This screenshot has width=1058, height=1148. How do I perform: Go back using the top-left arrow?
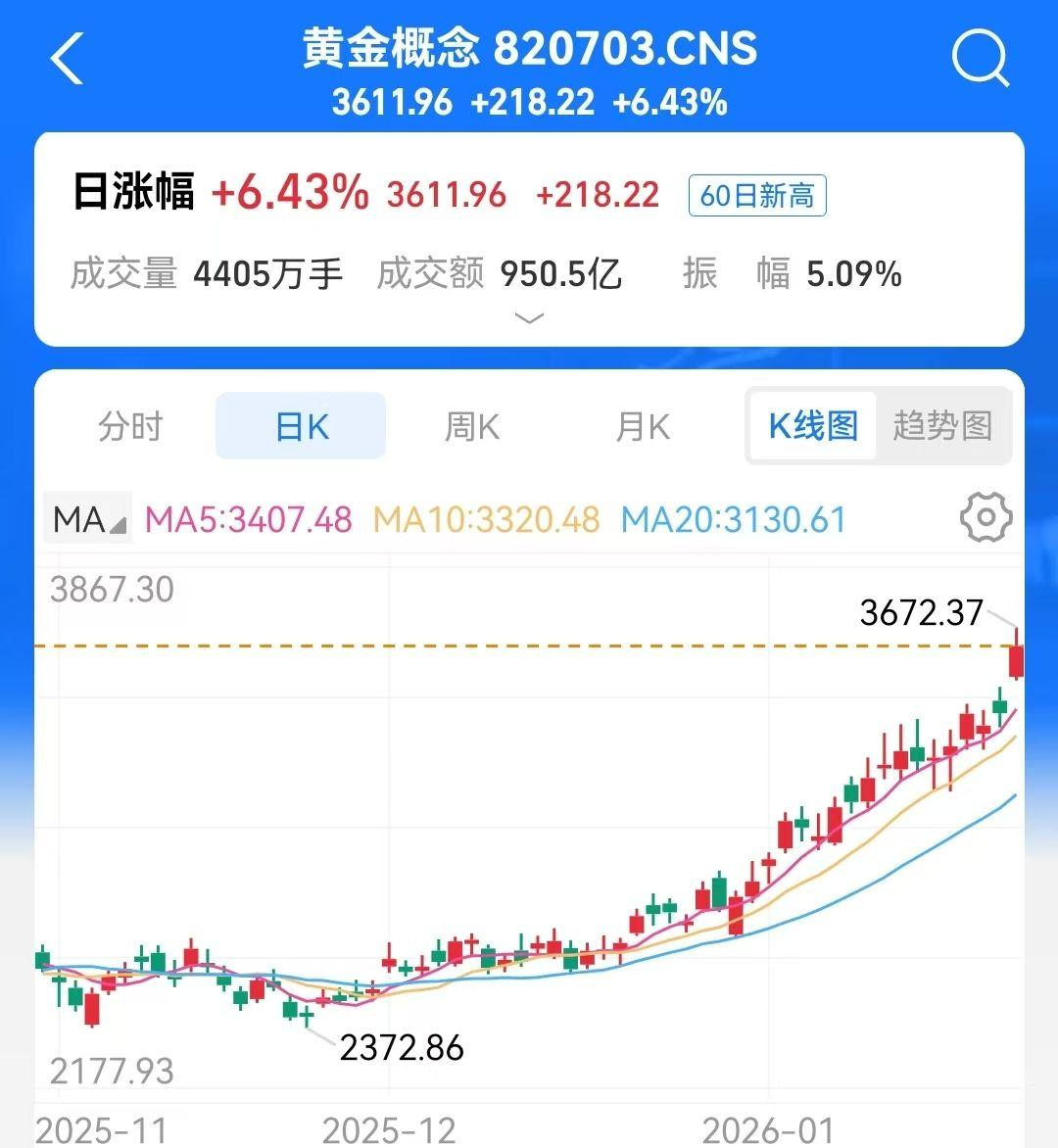coord(67,60)
